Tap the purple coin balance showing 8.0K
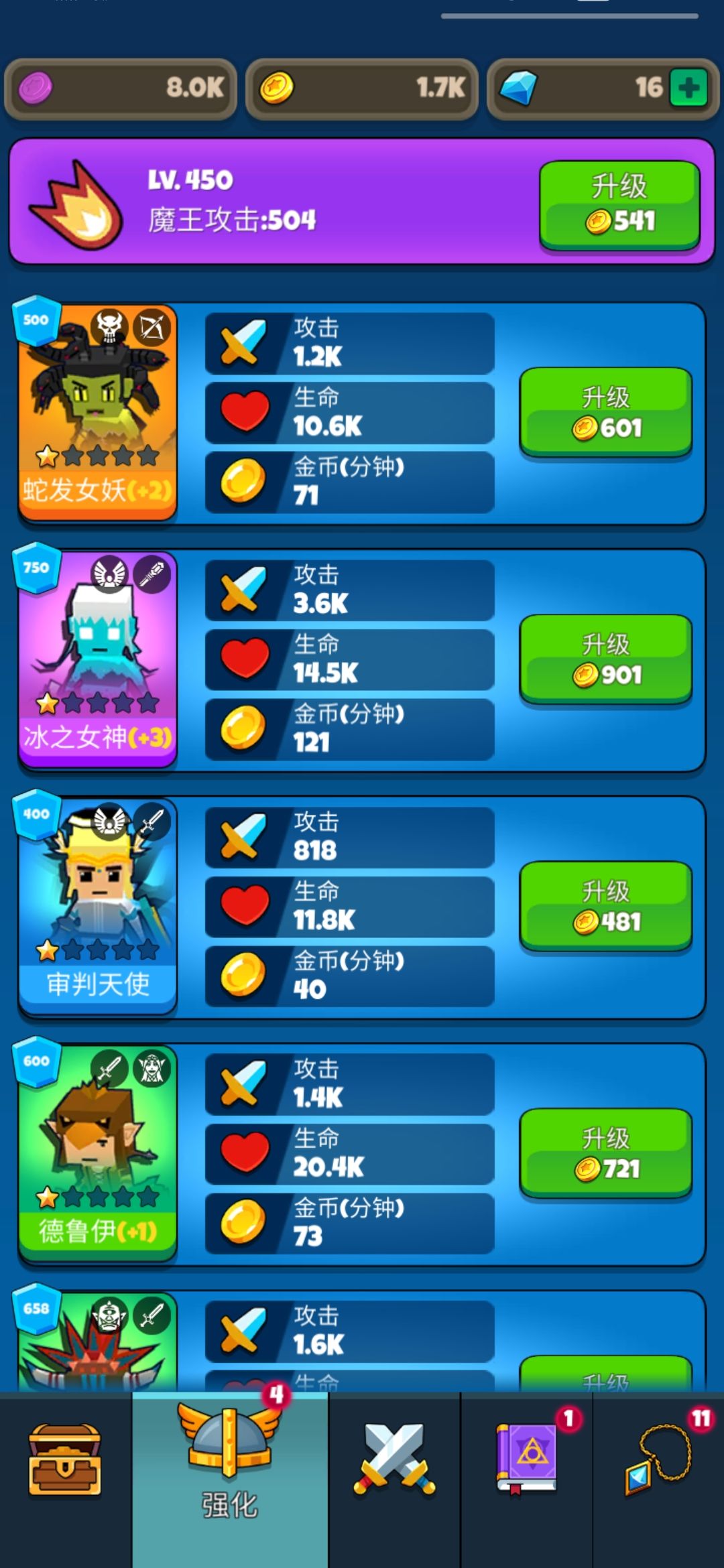This screenshot has height=1568, width=724. click(121, 88)
